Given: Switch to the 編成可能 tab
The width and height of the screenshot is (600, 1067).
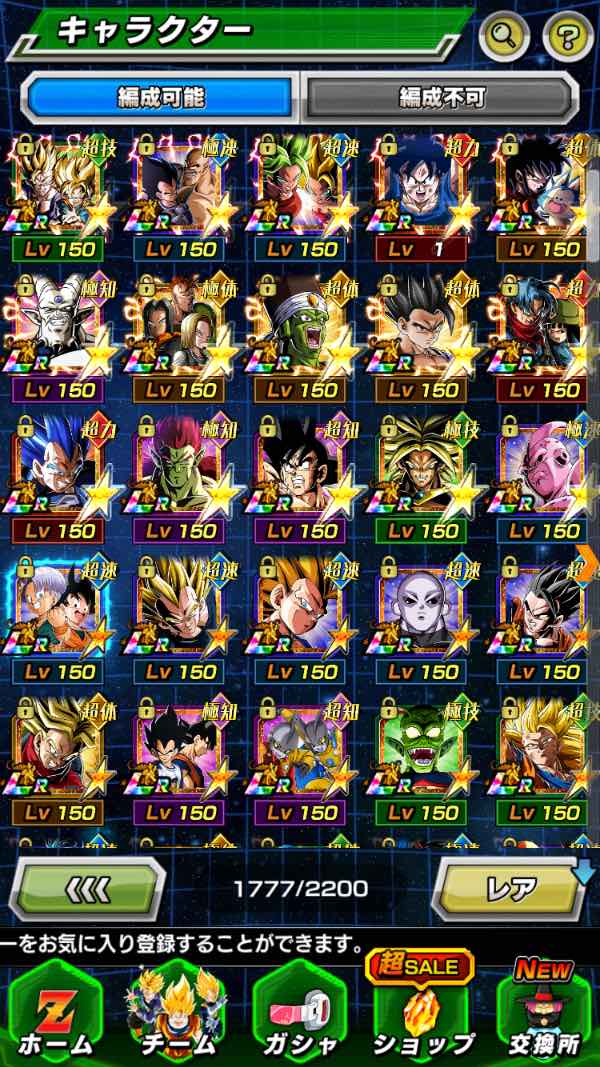Looking at the screenshot, I should click(160, 97).
